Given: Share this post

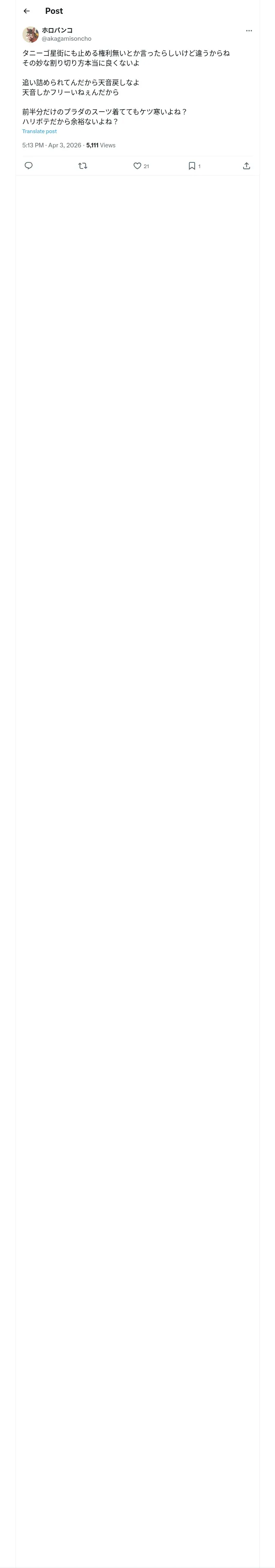Looking at the screenshot, I should pyautogui.click(x=246, y=166).
